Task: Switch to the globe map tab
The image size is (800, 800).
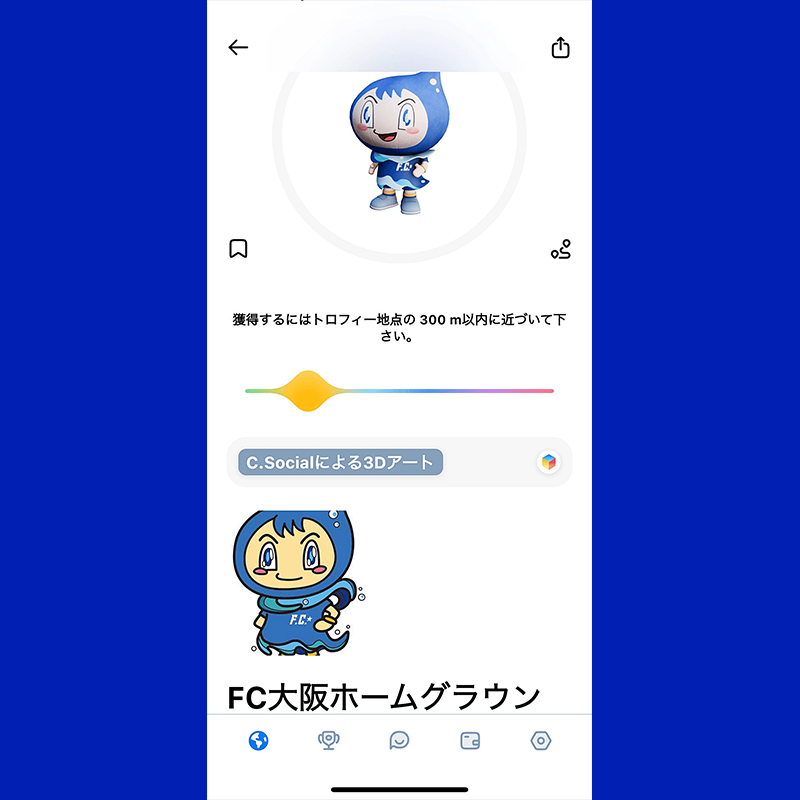Action: [258, 741]
